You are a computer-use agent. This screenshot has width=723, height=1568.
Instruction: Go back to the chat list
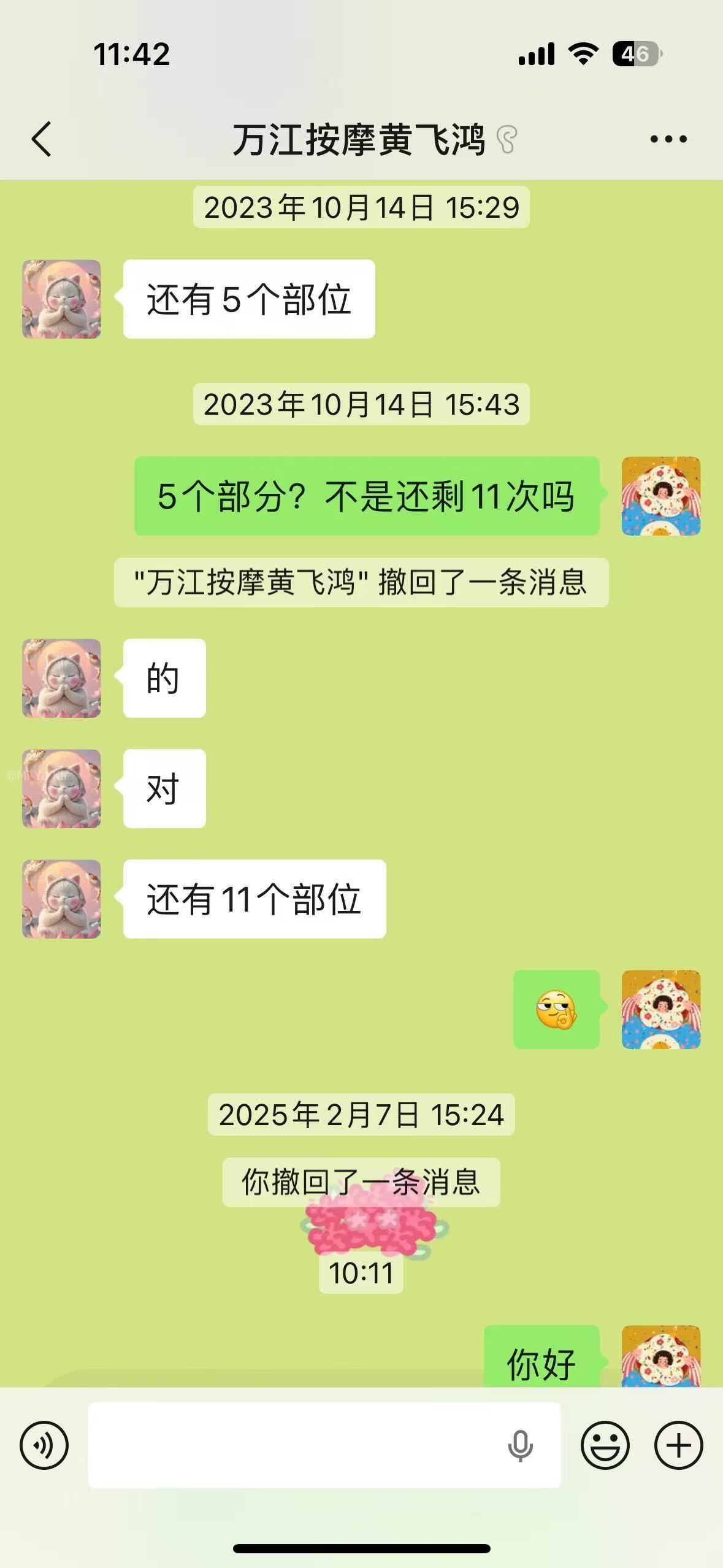42,139
